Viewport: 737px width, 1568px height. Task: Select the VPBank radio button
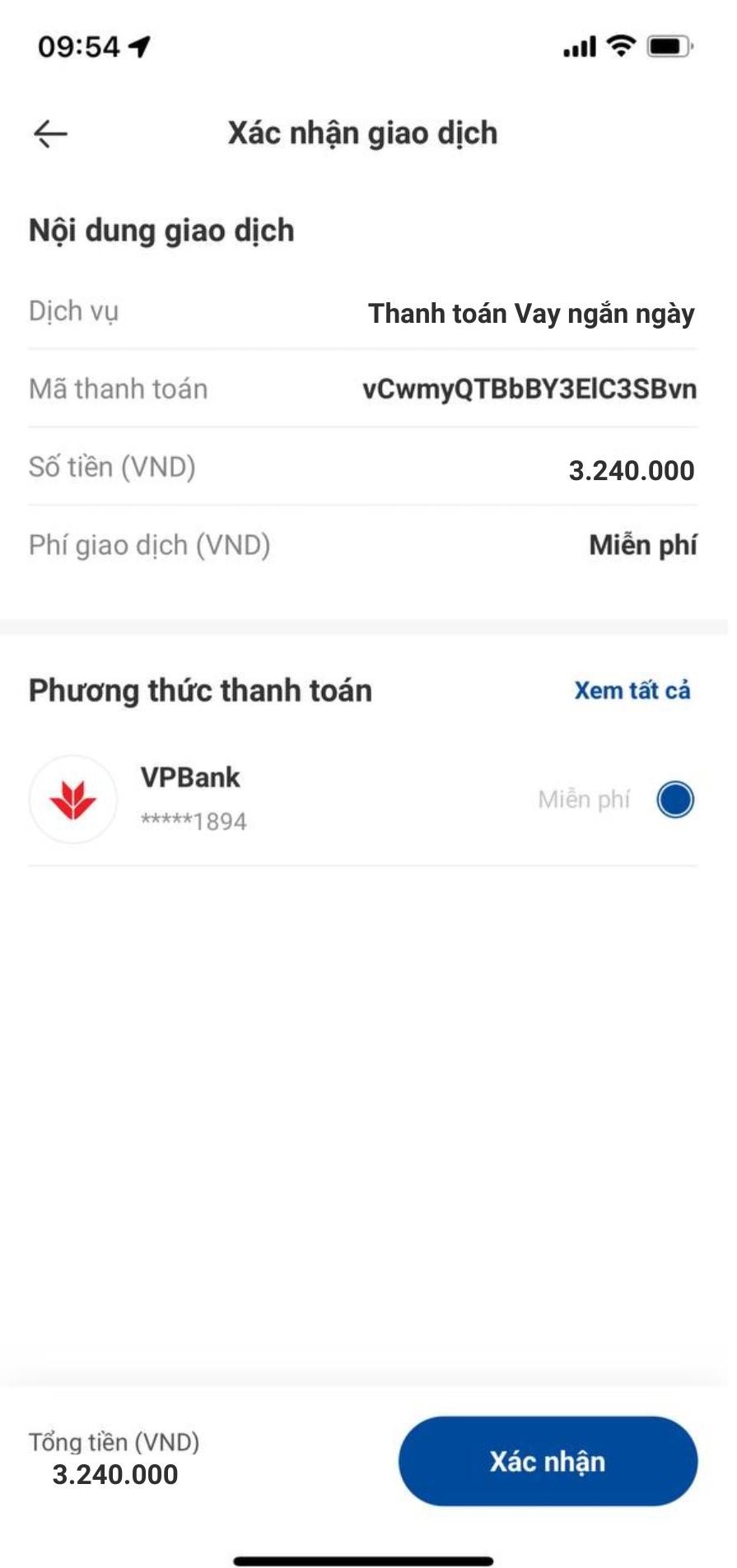(x=674, y=800)
